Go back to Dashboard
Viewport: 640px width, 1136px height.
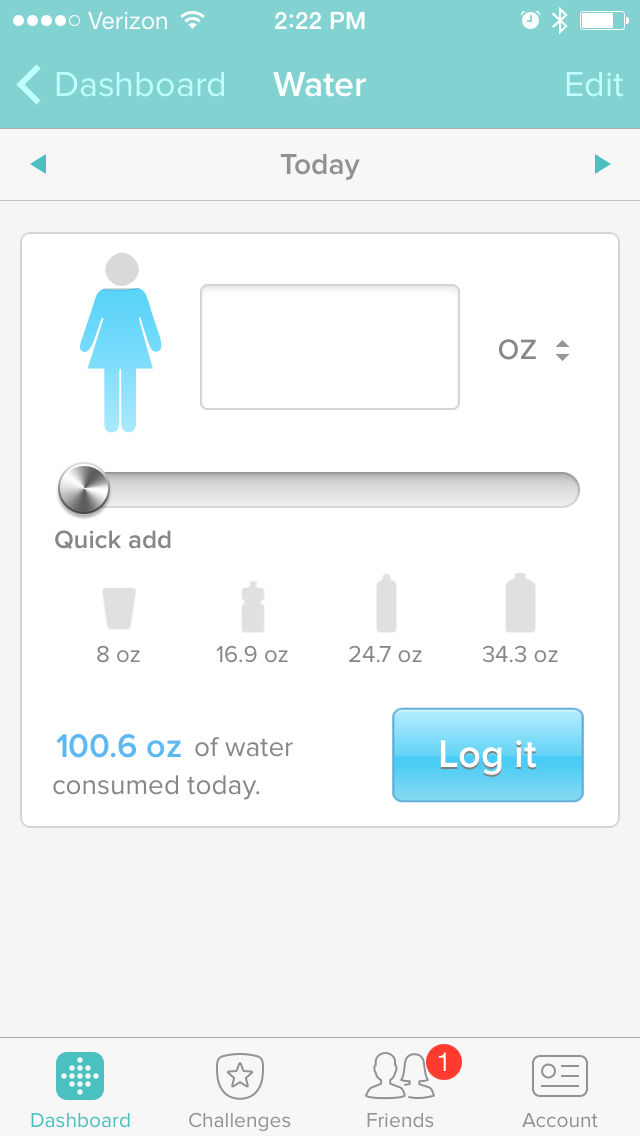pos(122,85)
